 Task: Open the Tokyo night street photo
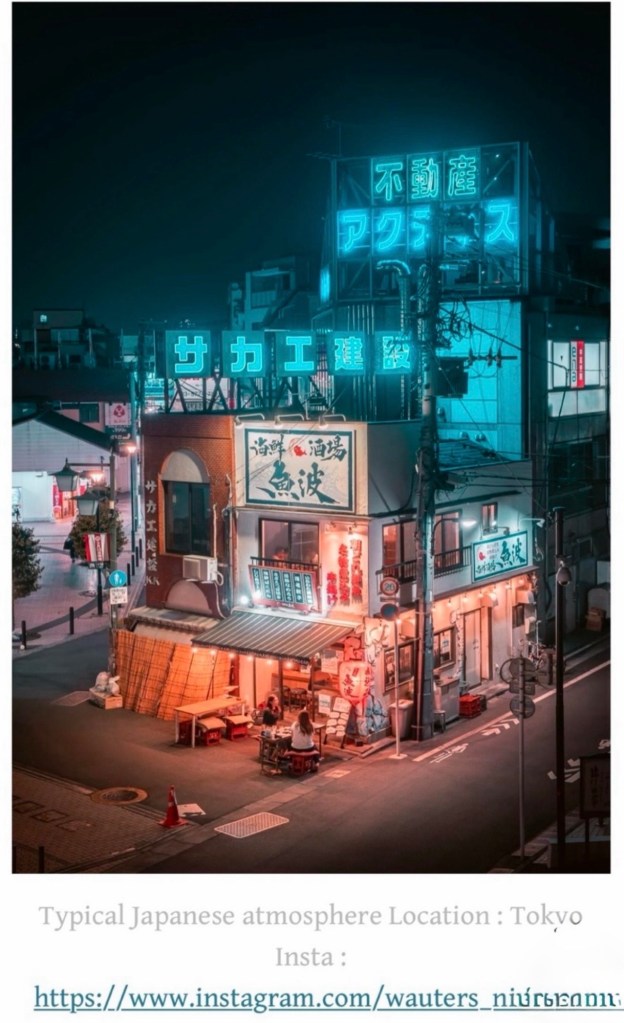tap(311, 438)
